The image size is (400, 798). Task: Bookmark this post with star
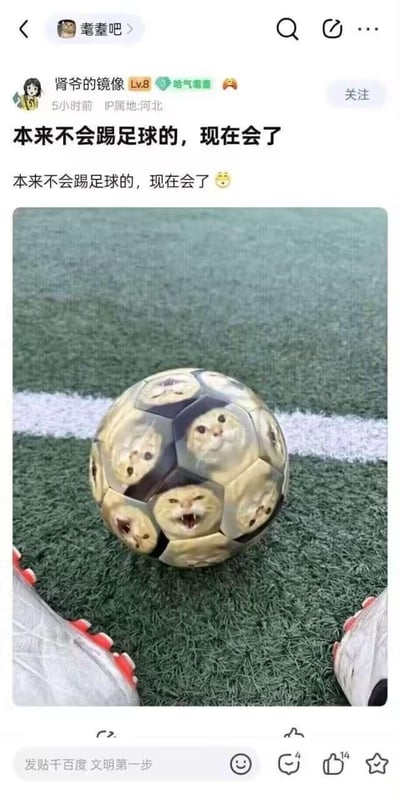coord(377,764)
